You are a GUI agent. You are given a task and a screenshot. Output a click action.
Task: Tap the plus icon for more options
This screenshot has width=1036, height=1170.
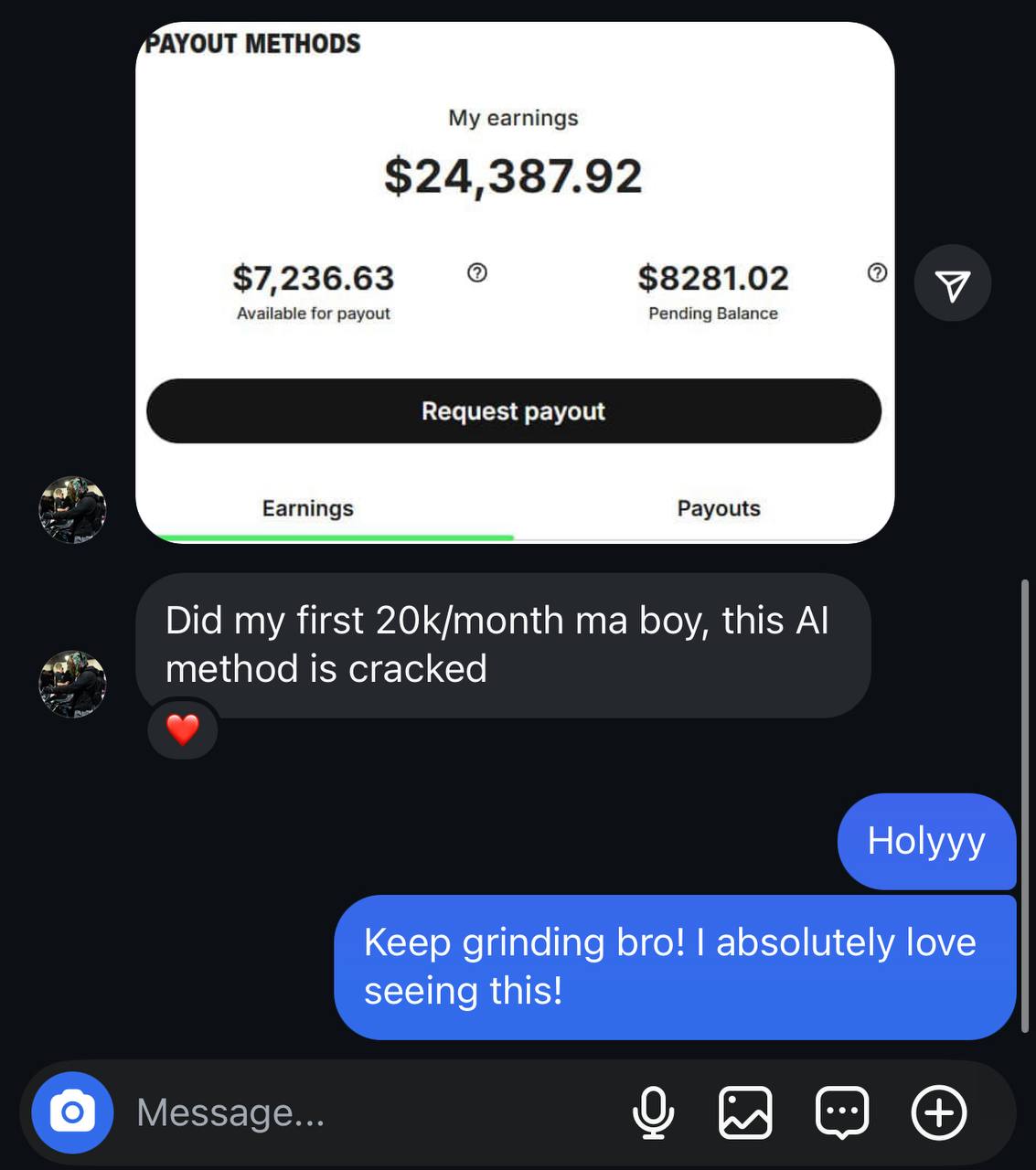[938, 1112]
